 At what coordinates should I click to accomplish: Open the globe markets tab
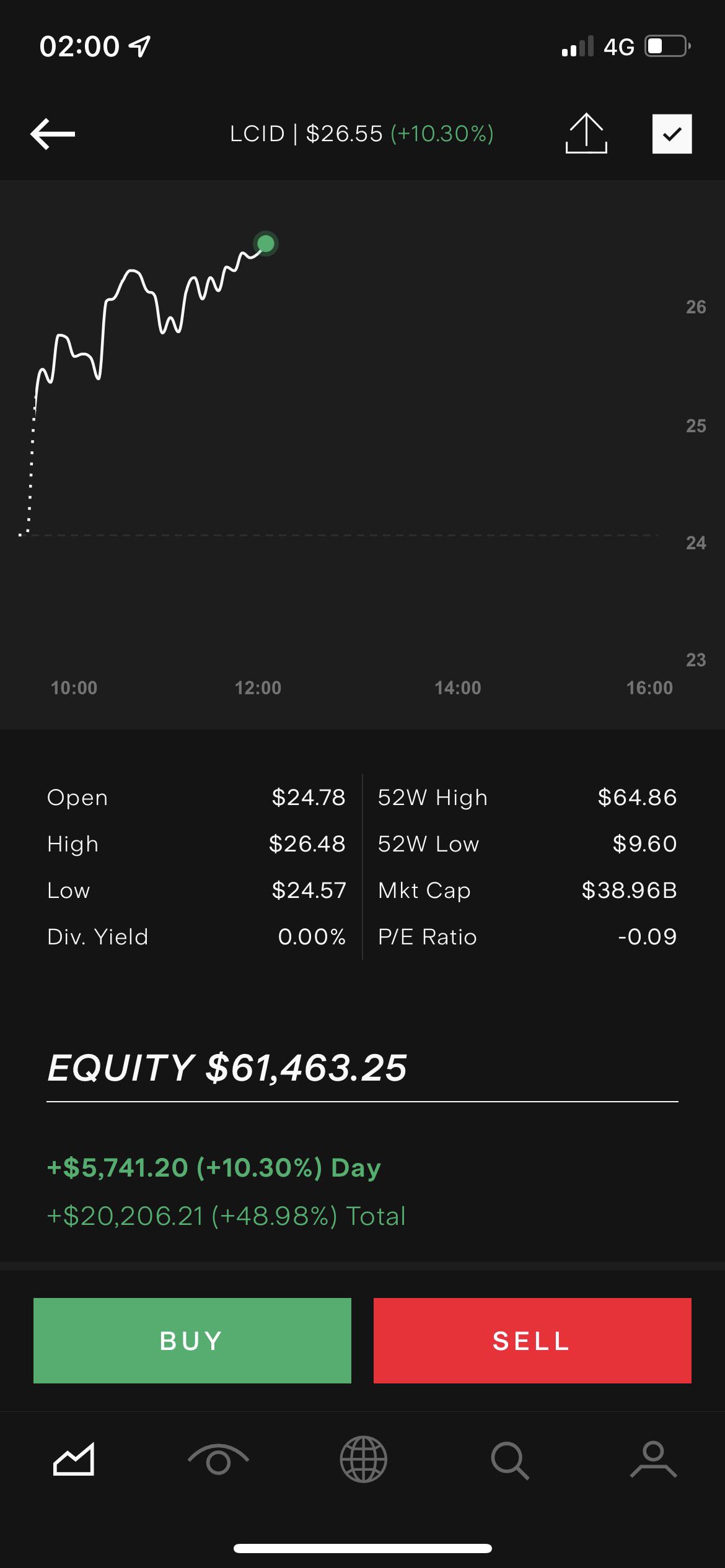[x=364, y=1460]
